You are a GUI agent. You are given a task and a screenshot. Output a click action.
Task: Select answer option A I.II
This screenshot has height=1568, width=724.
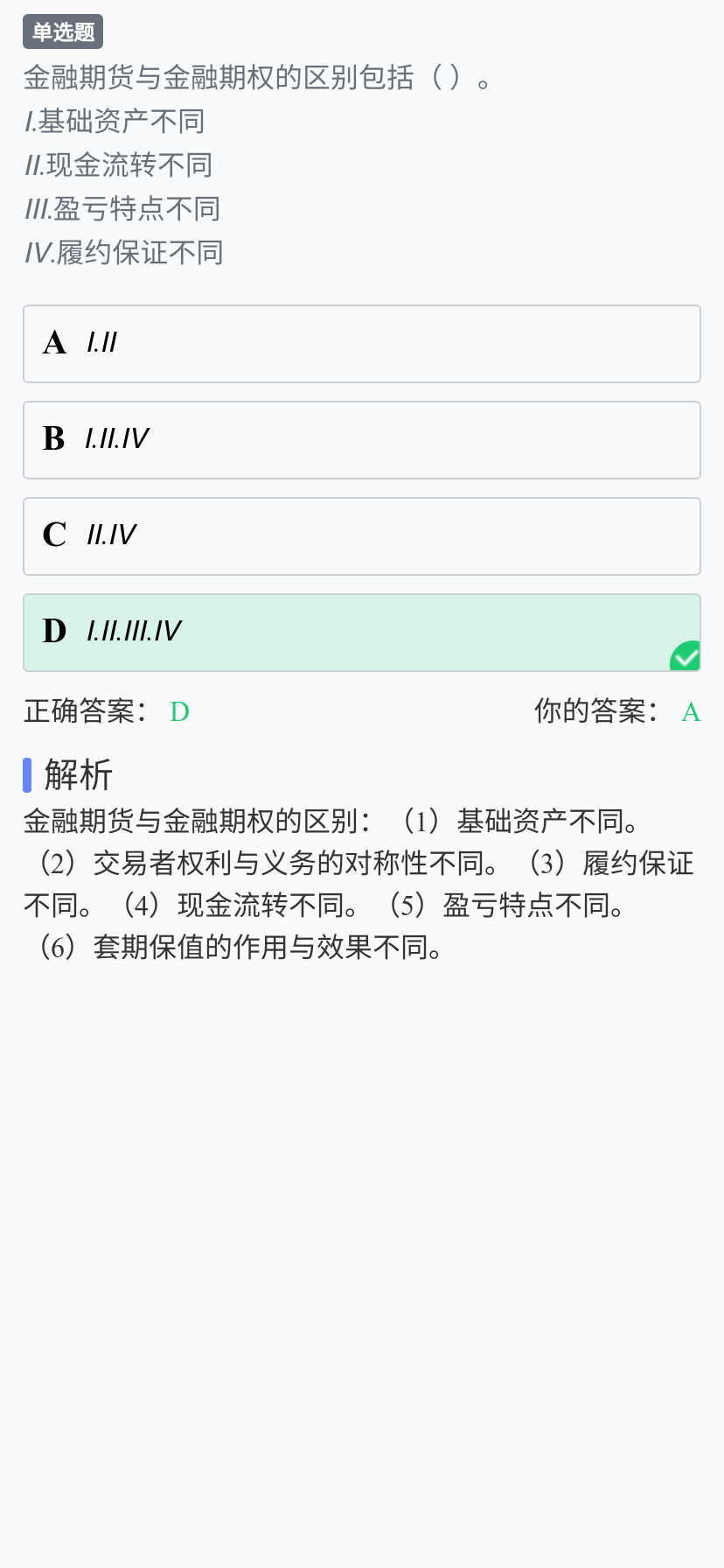point(362,344)
